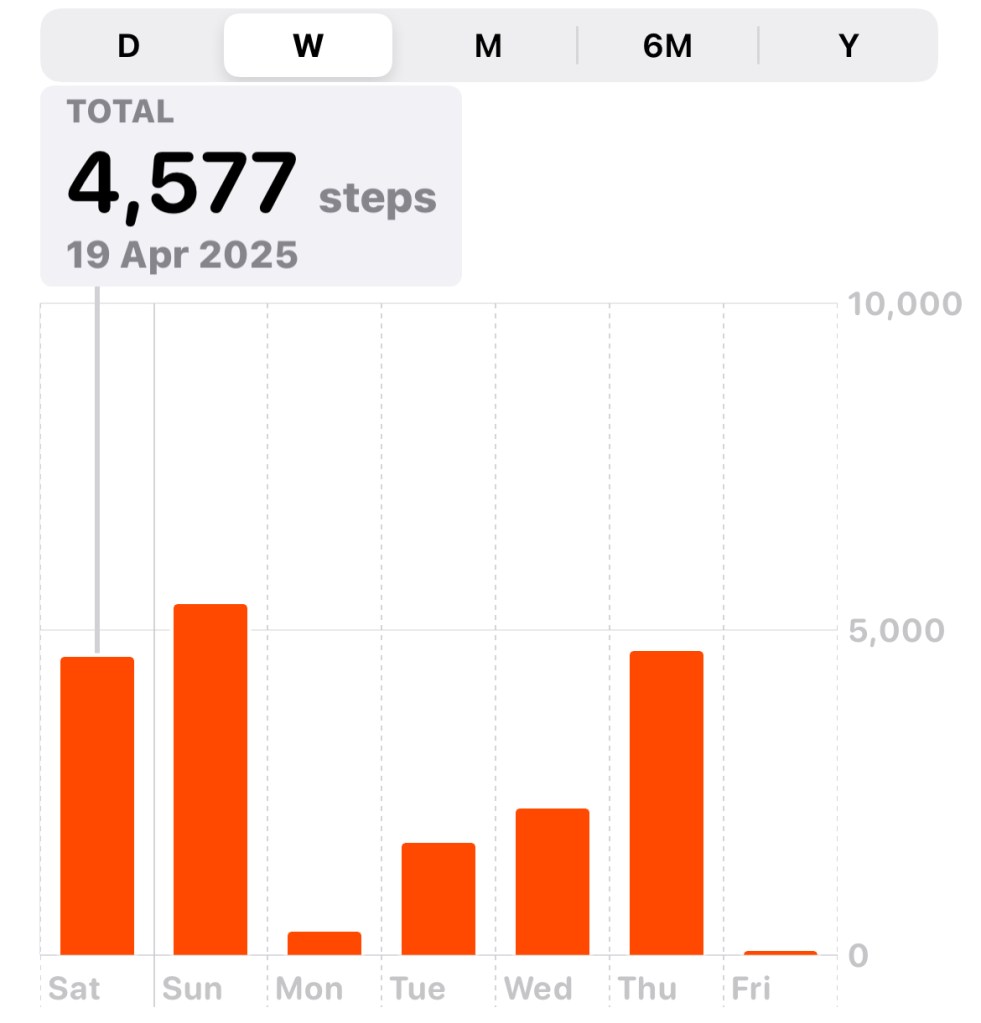This screenshot has height=1023, width=981.
Task: Show the 6M step history
Action: coord(668,46)
